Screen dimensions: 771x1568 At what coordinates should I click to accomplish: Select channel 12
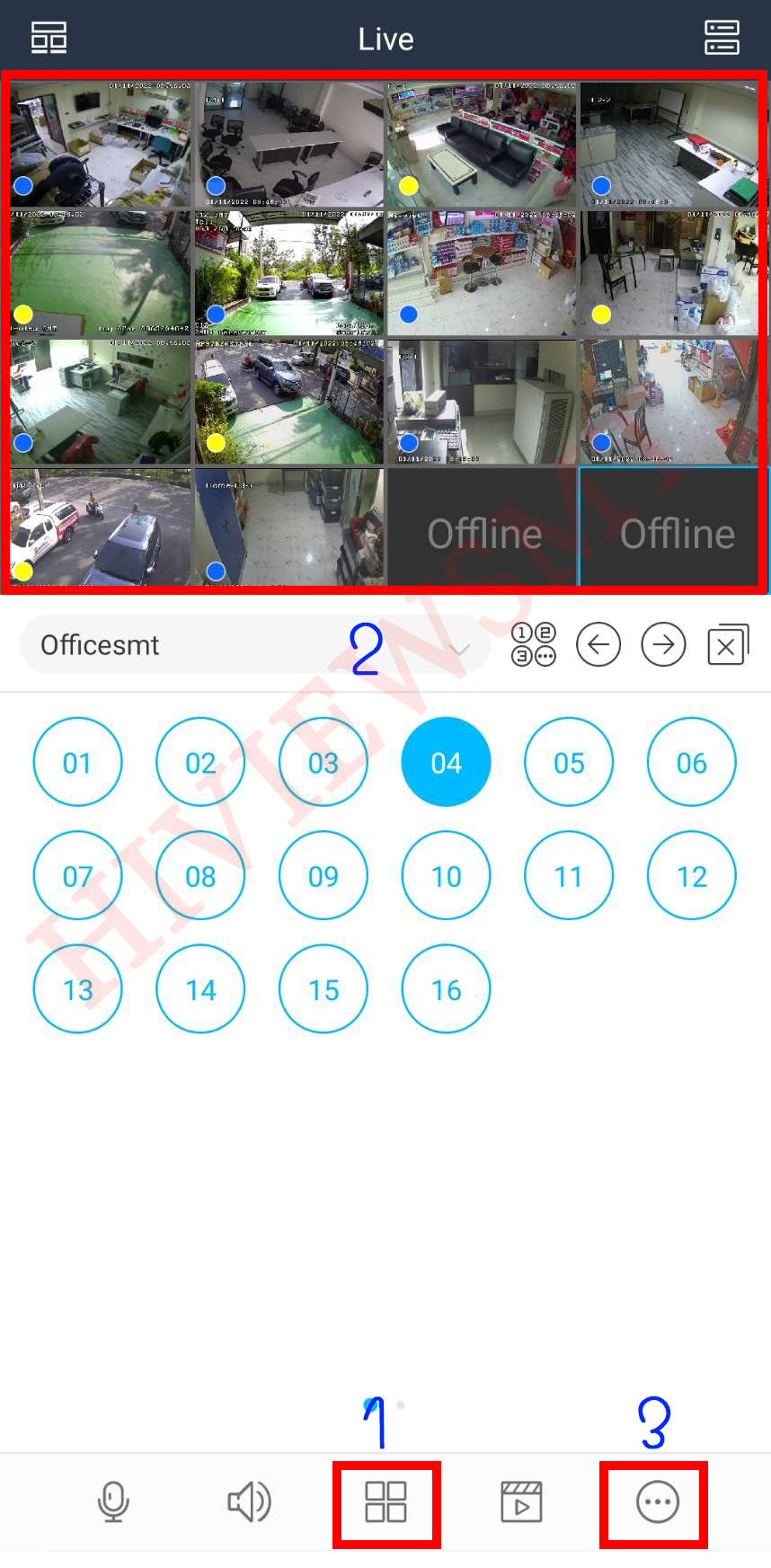691,876
